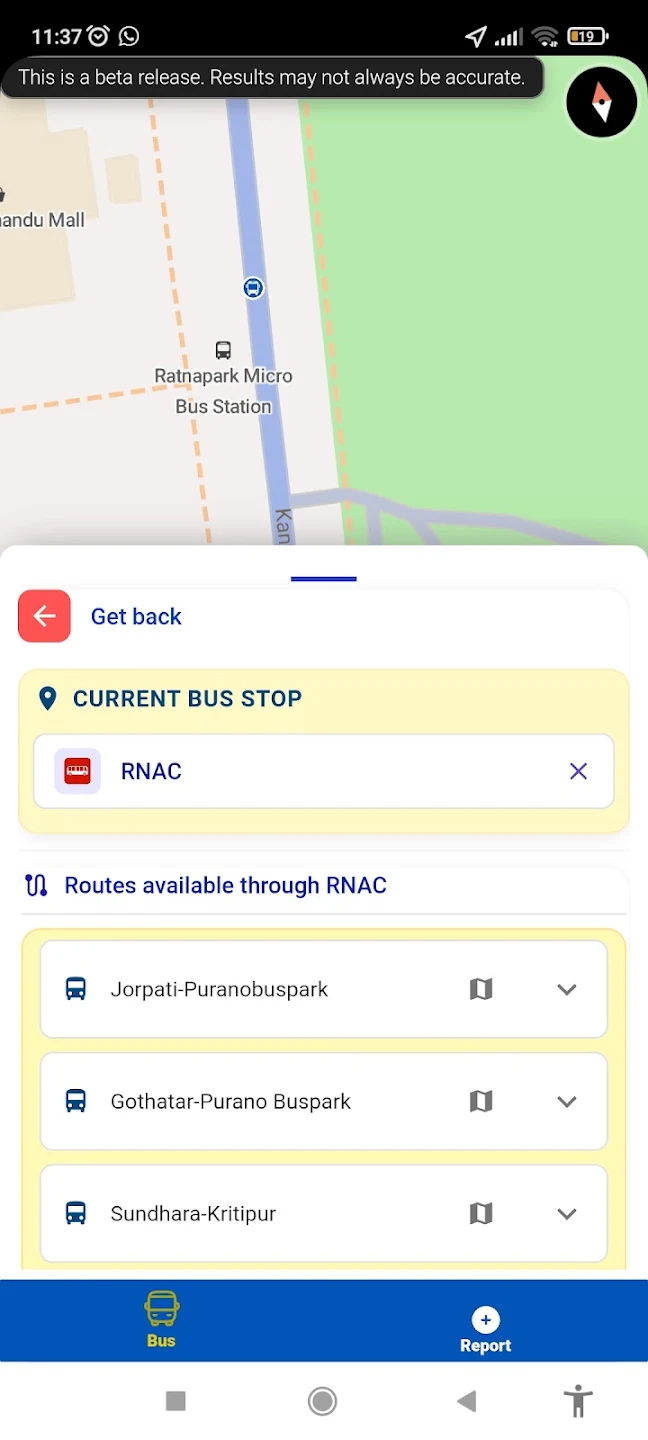Expand the Sundhara-Kritipur route chevron
This screenshot has width=648, height=1440.
pos(567,1213)
